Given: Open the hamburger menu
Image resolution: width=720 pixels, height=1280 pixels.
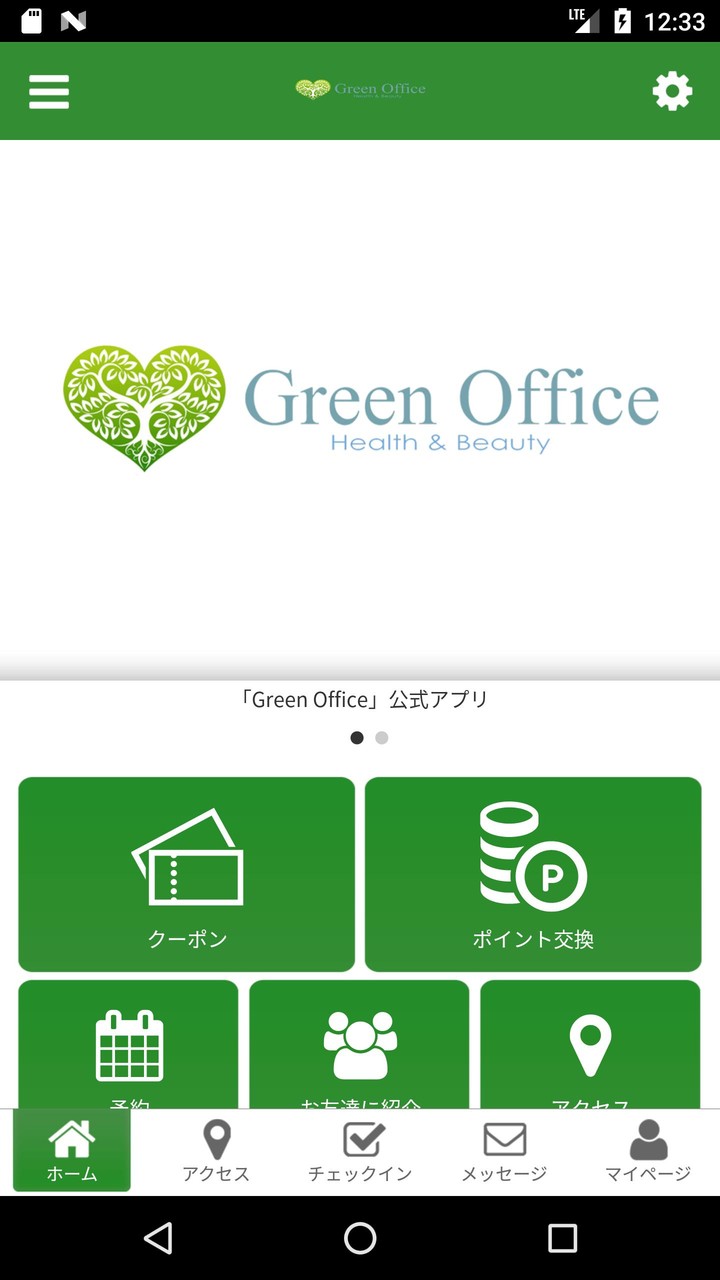Looking at the screenshot, I should (x=49, y=91).
